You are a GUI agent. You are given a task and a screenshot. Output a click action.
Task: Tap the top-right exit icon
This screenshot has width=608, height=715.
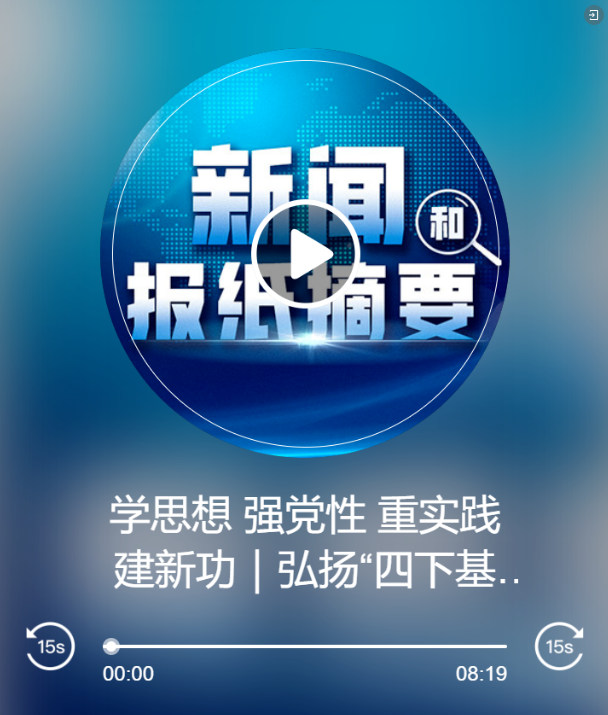tap(593, 15)
